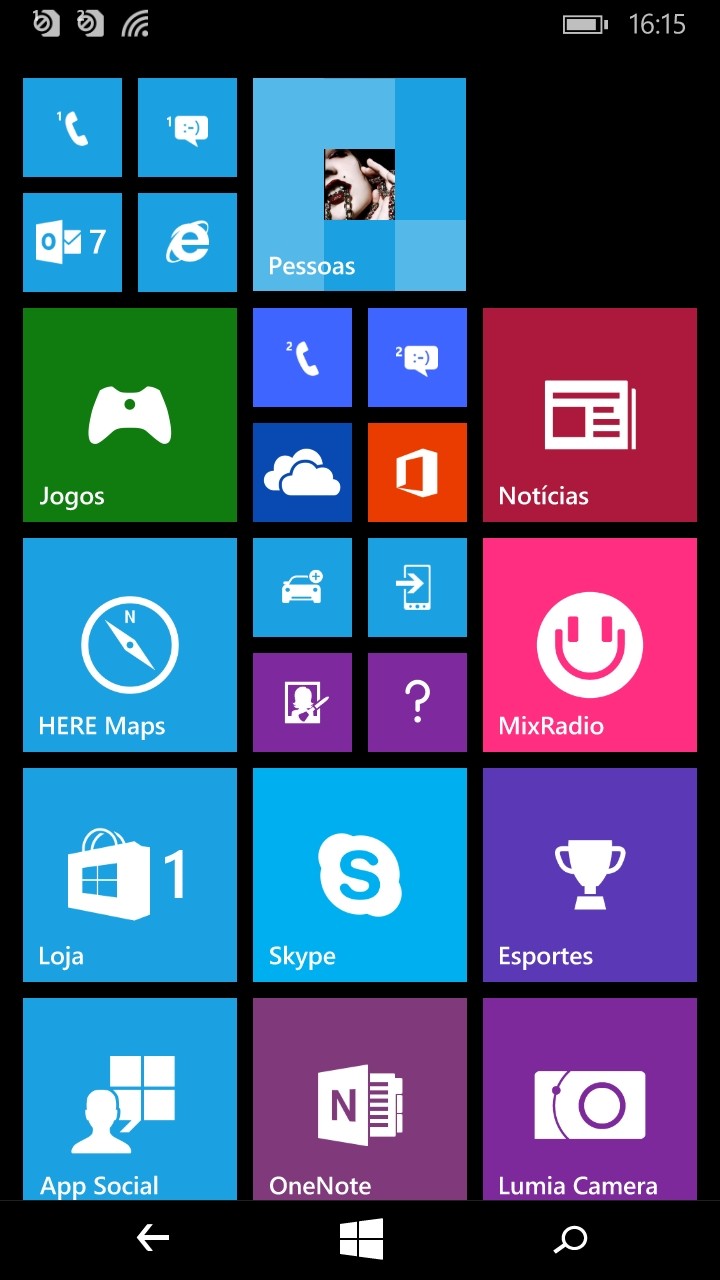Open the SIM 1 phone tile
The width and height of the screenshot is (720, 1280).
(72, 128)
